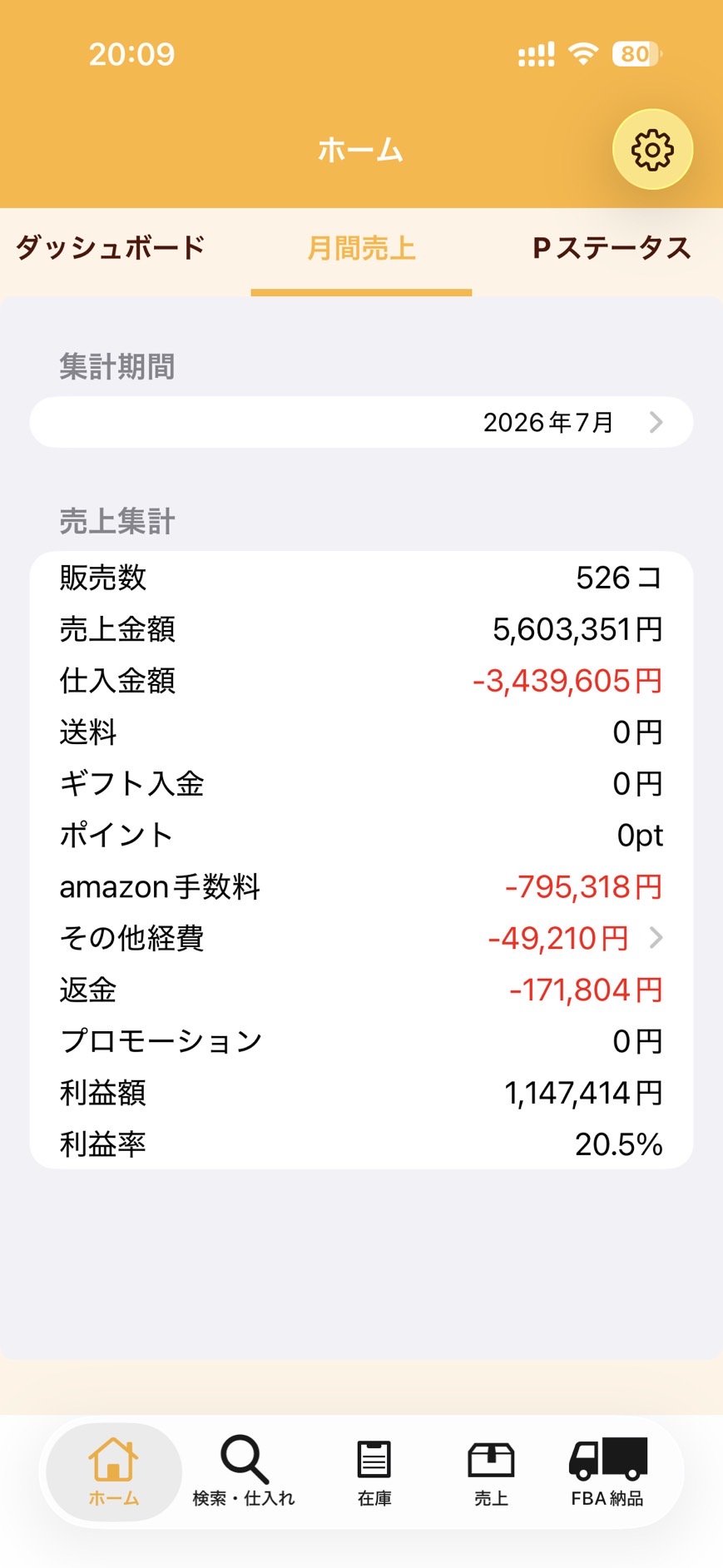723x1568 pixels.
Task: Open the 2026年7月 period picker
Action: click(361, 422)
